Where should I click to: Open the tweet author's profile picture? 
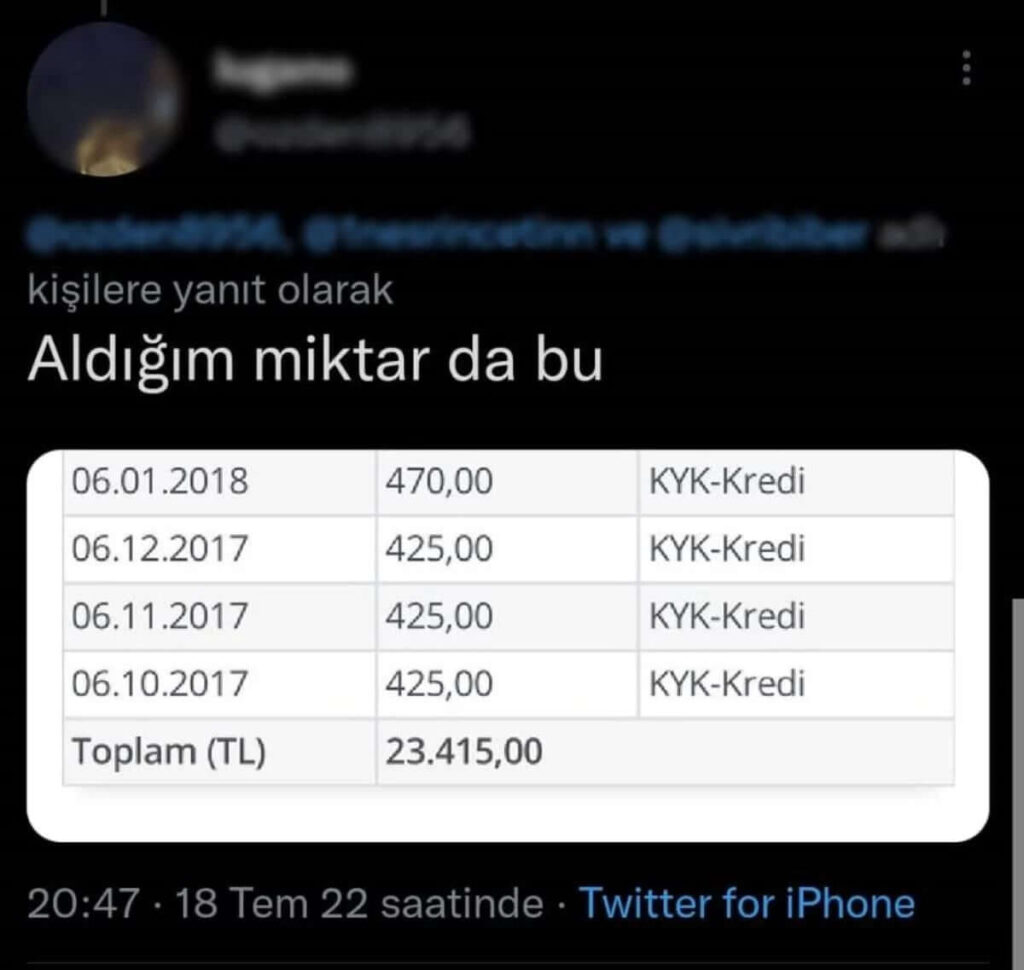[104, 100]
